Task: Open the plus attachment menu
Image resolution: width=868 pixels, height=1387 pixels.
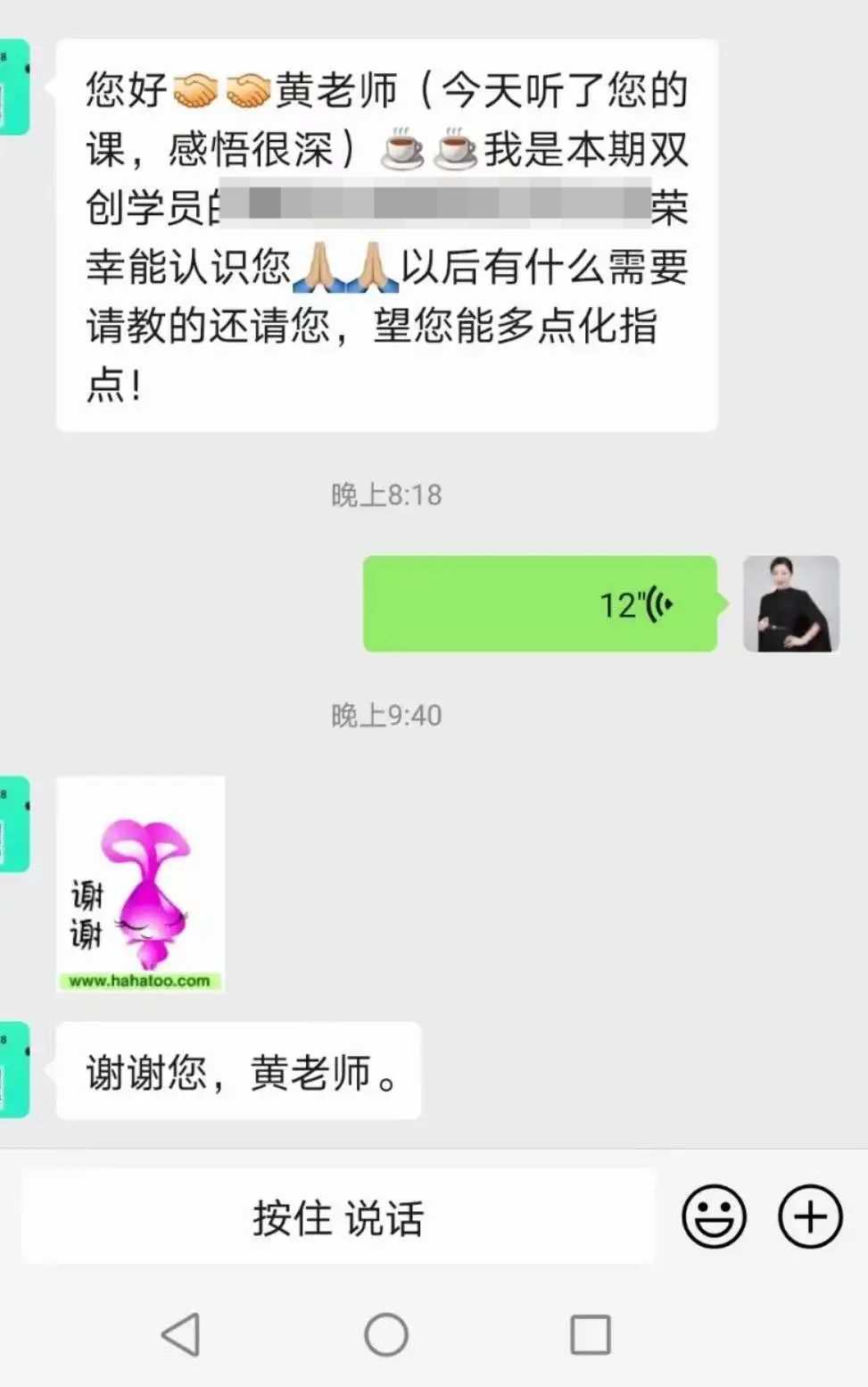Action: 810,1217
